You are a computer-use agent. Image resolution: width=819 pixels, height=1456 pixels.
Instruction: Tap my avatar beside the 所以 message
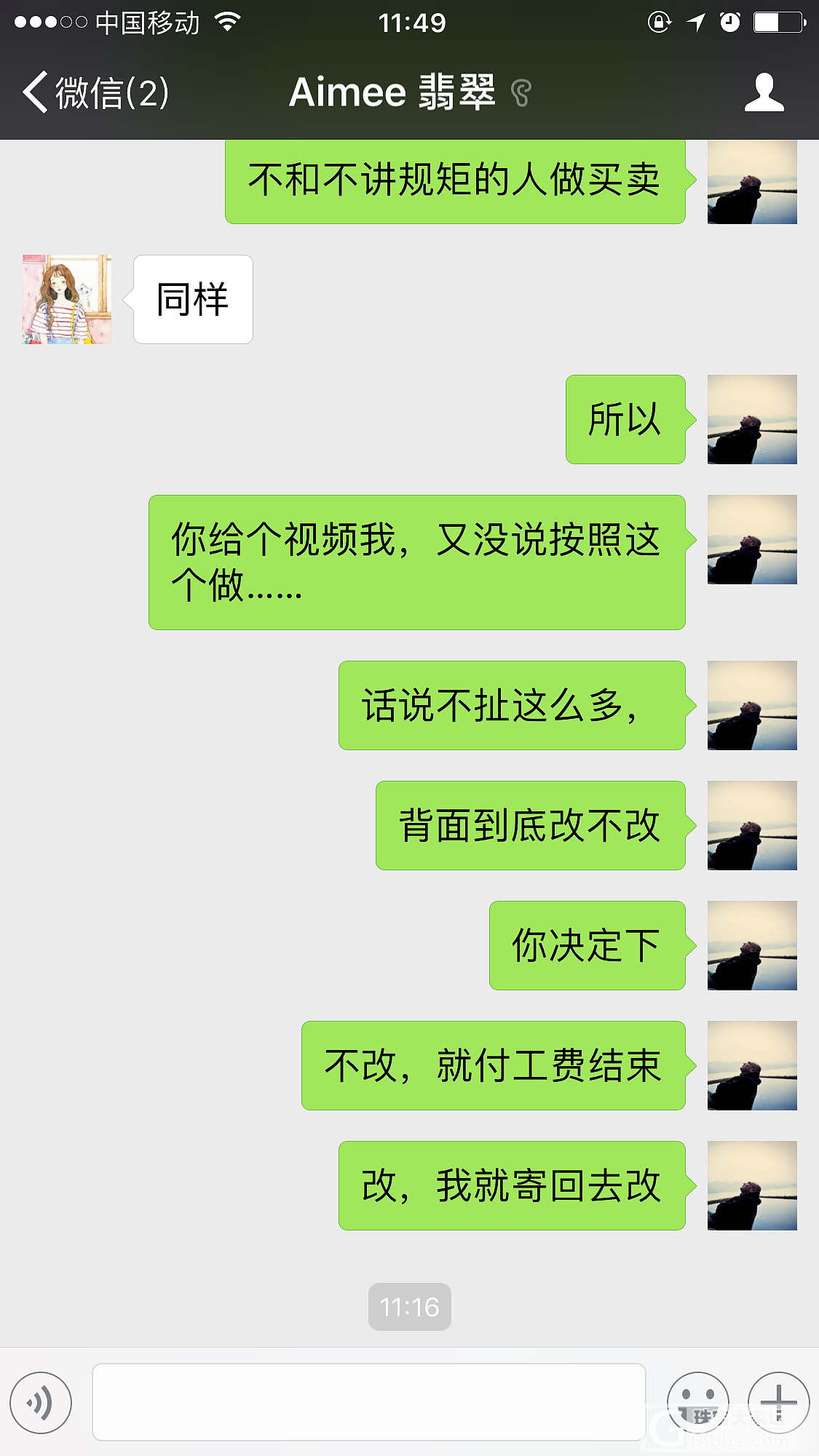point(752,420)
